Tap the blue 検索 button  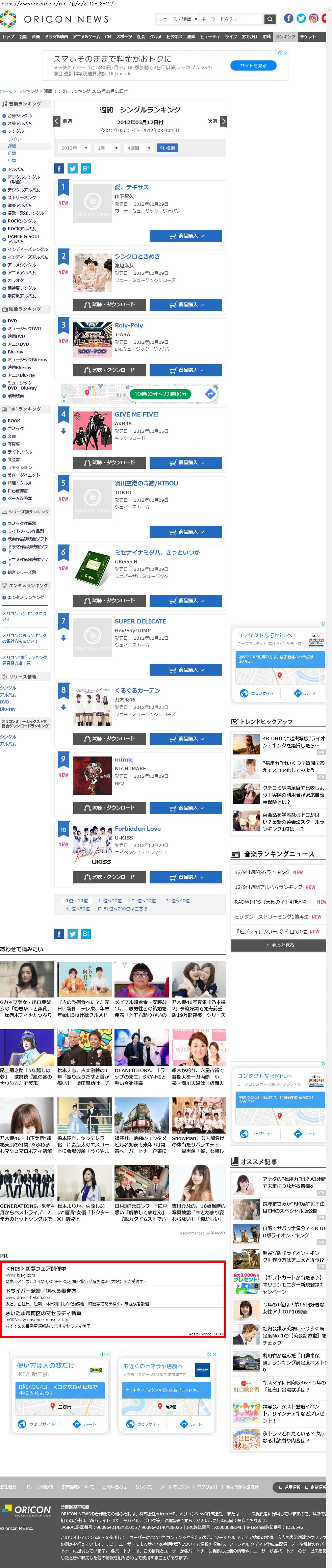pos(167,148)
